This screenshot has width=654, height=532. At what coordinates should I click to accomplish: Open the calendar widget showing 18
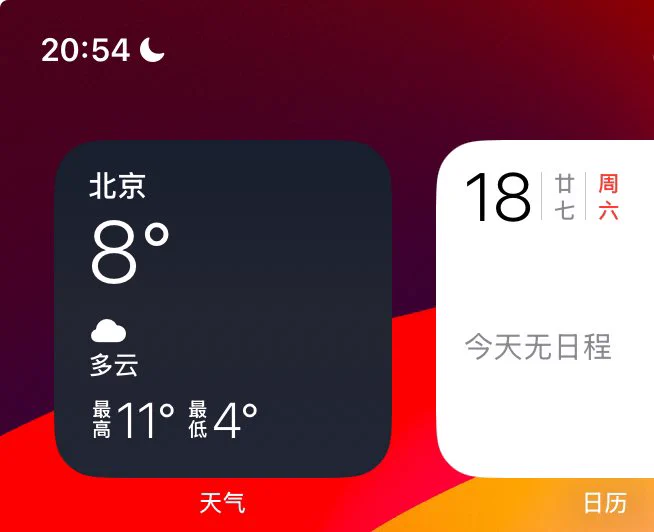click(x=546, y=310)
